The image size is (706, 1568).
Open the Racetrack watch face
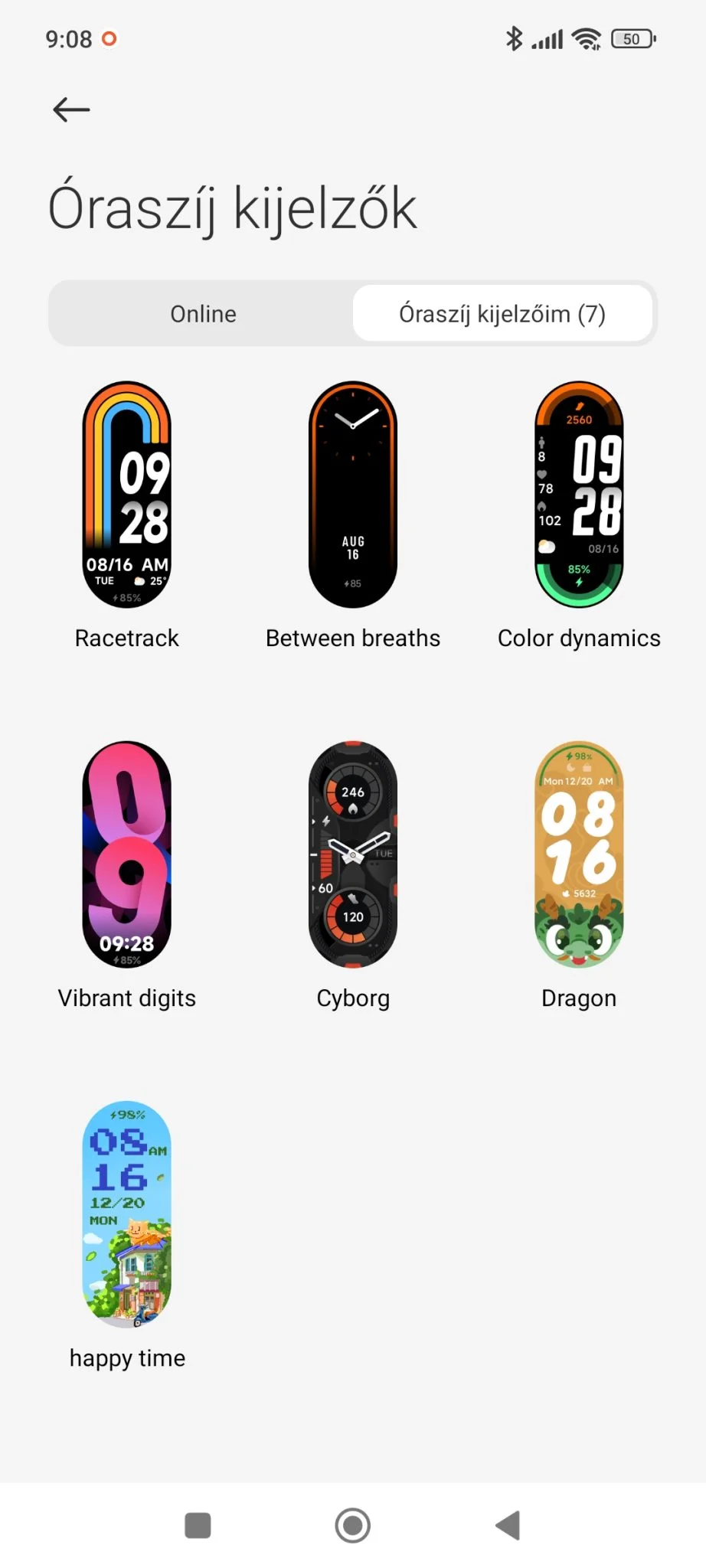127,495
